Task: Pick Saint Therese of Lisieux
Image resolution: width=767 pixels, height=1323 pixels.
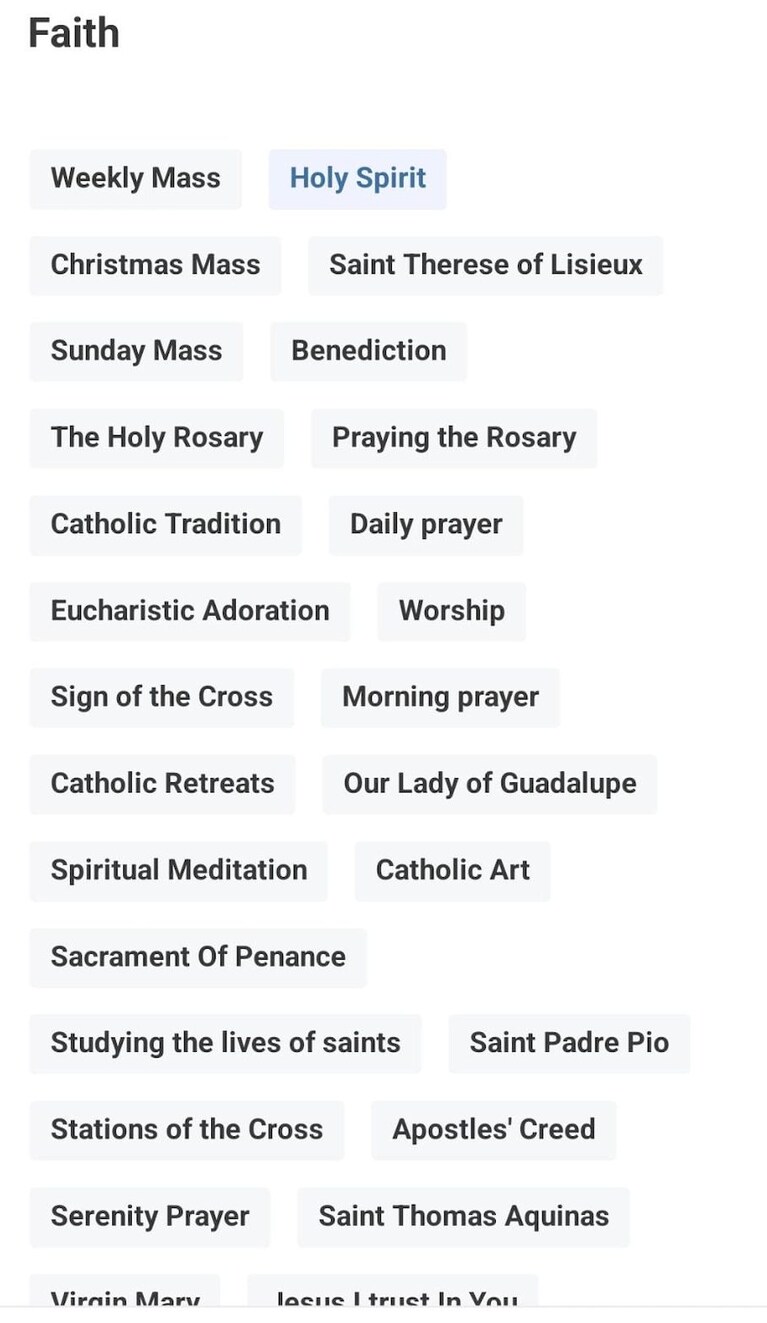Action: point(485,265)
